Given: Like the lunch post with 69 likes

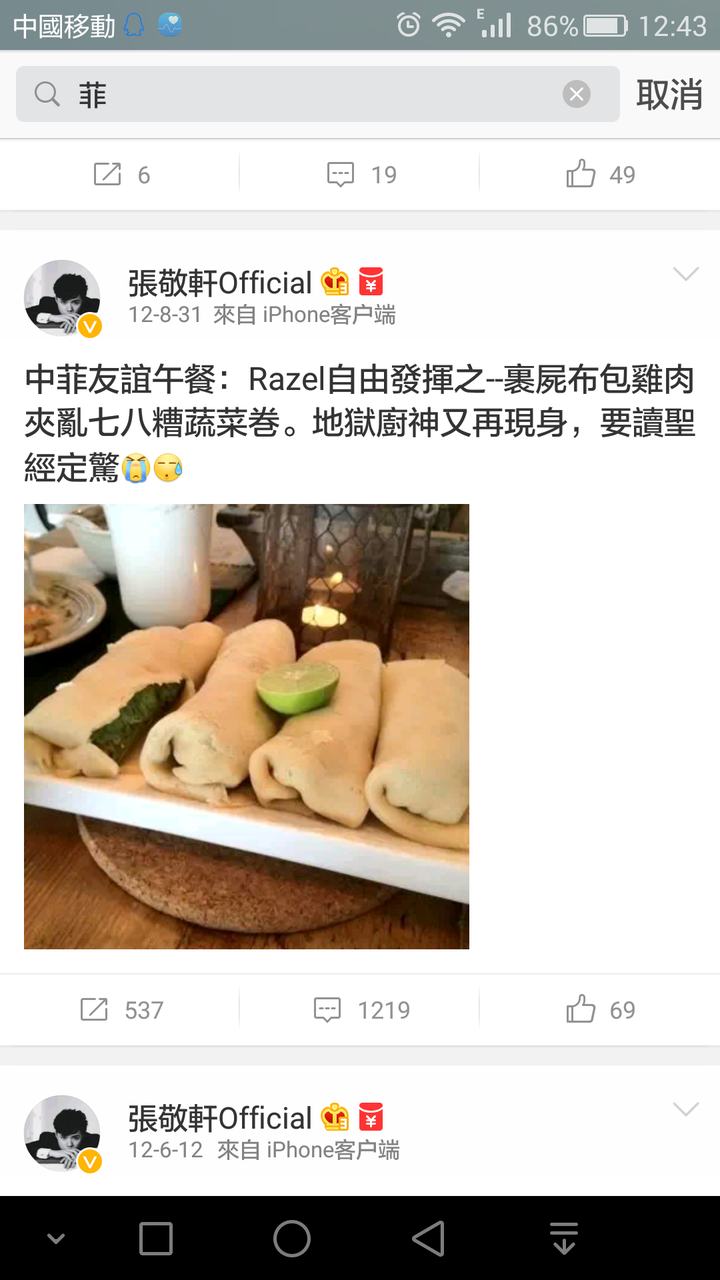Looking at the screenshot, I should [600, 1010].
